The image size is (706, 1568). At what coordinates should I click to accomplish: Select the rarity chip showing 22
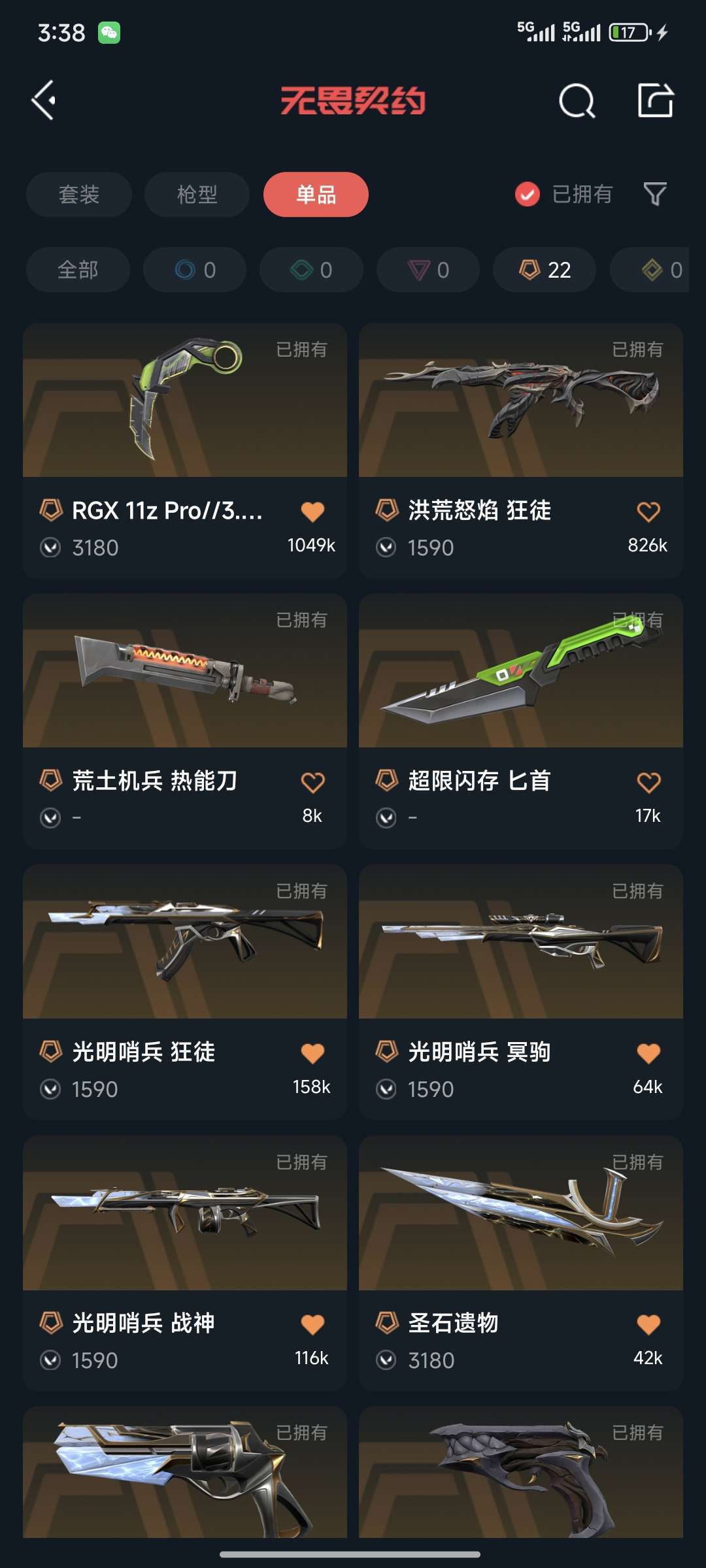545,270
